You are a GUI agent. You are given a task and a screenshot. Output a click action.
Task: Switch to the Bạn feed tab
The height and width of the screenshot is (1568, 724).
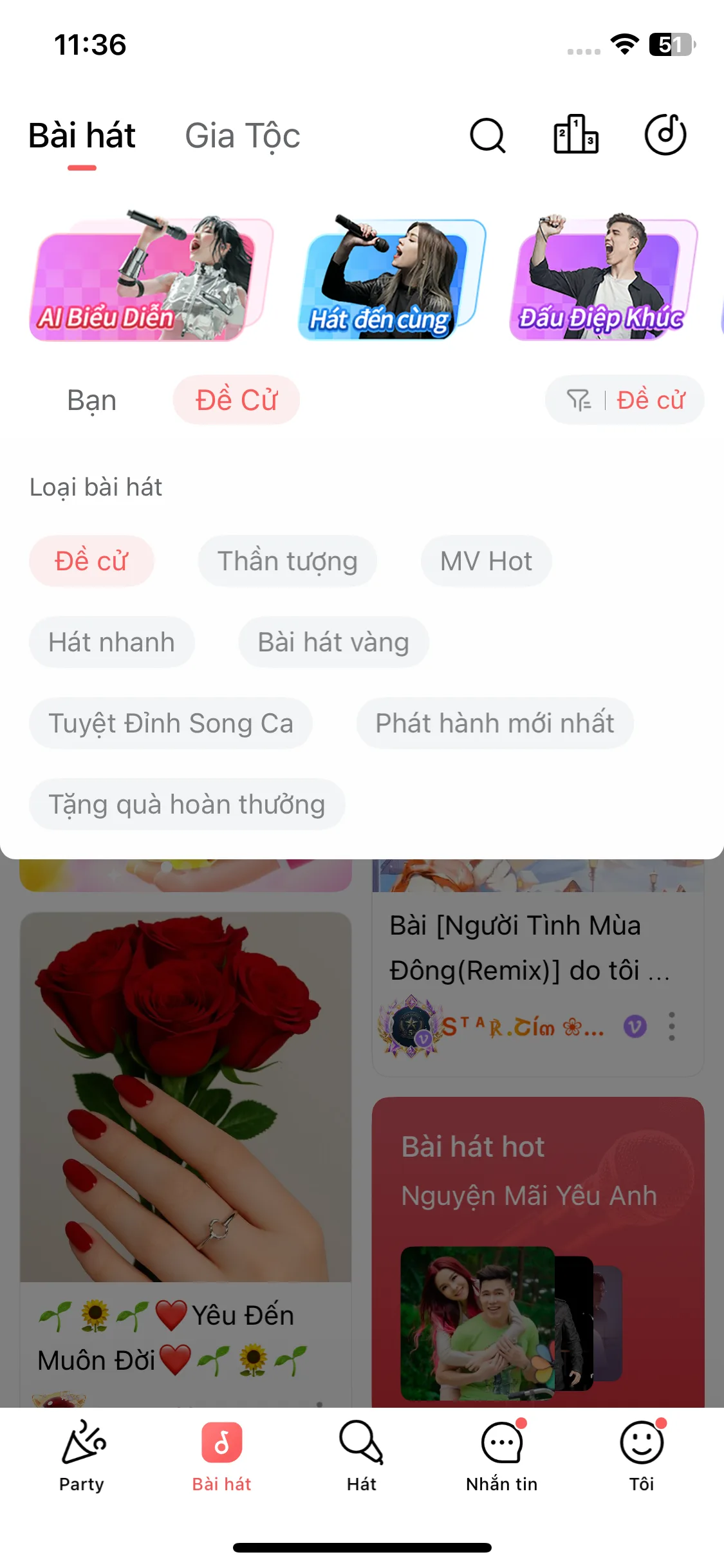pos(90,399)
